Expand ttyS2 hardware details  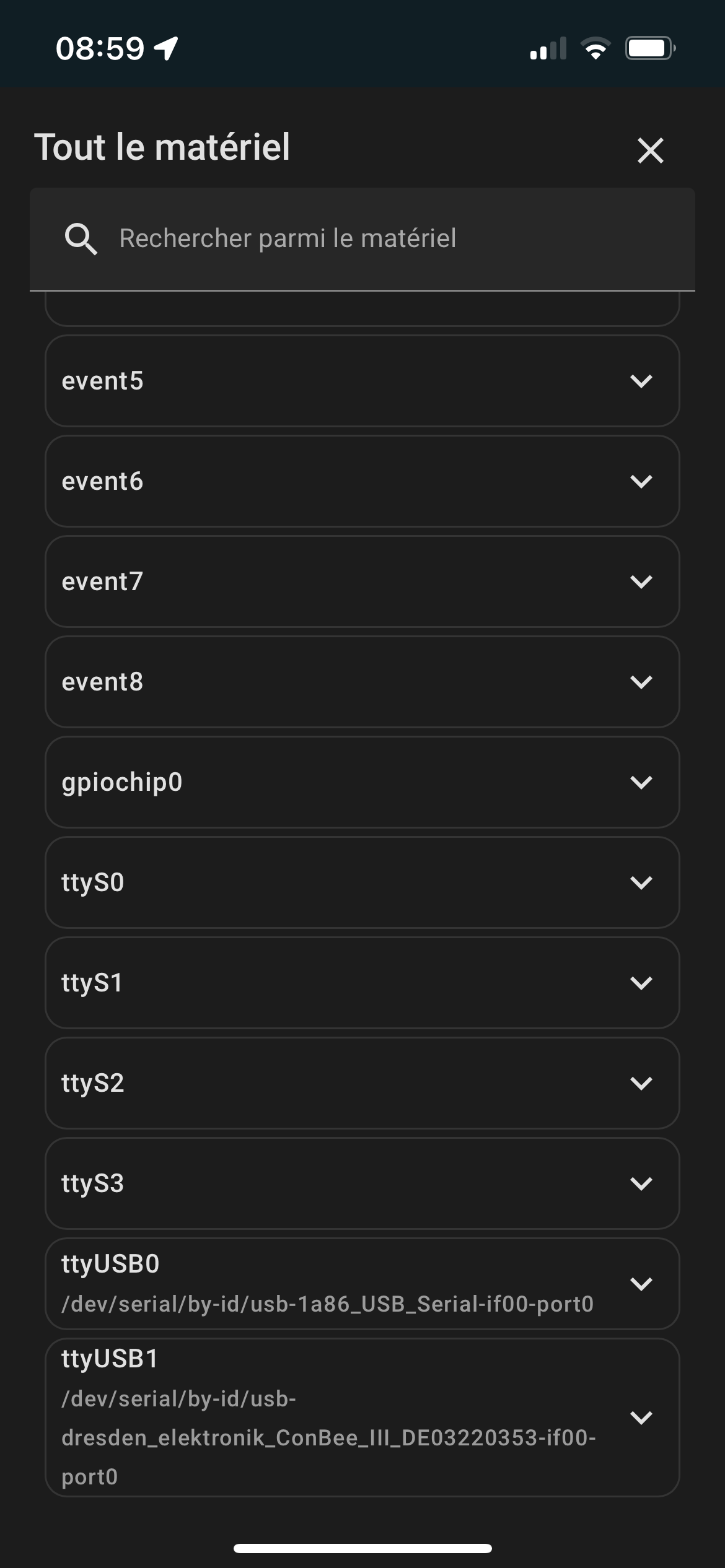[x=362, y=1083]
